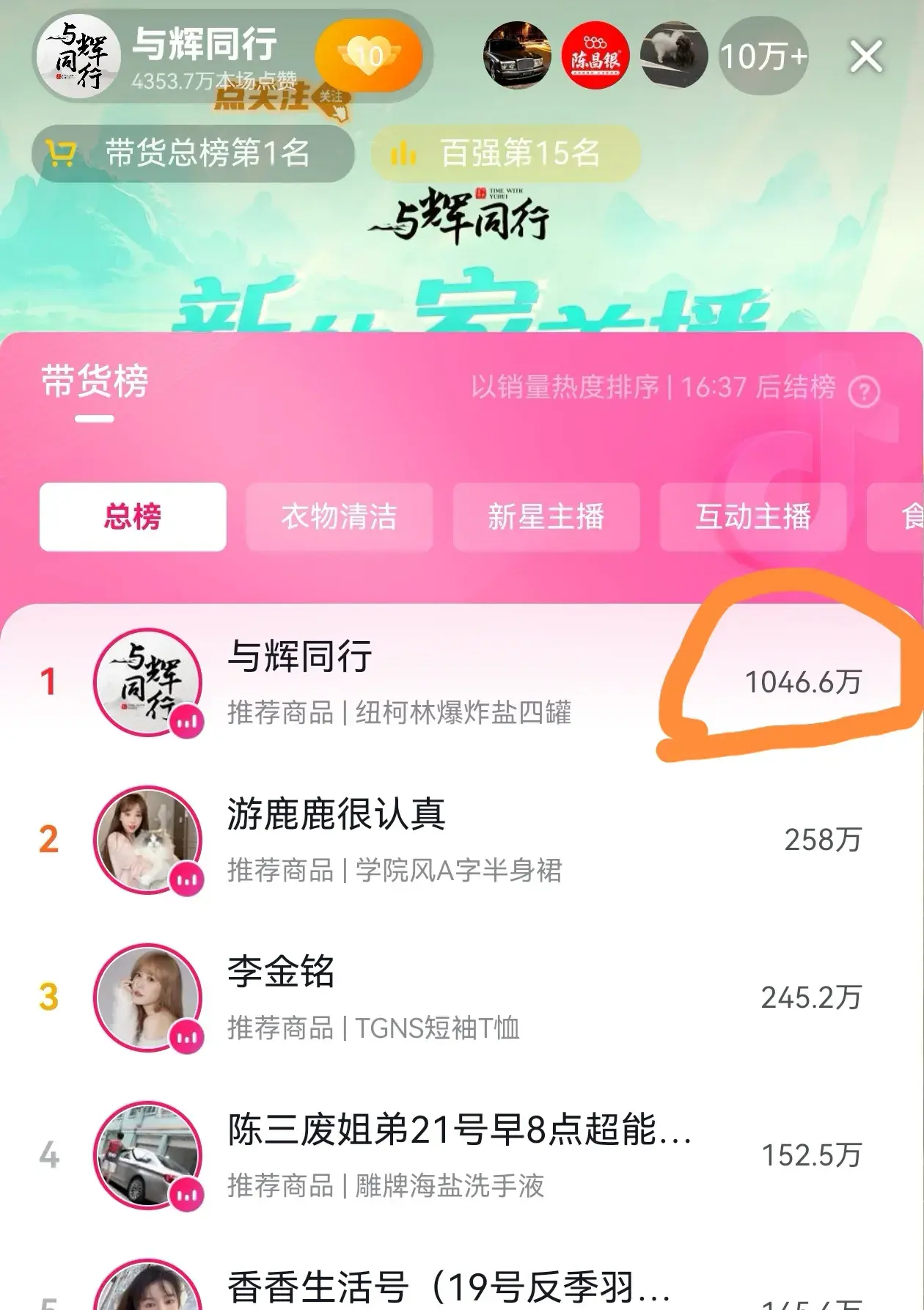Viewport: 924px width, 1310px height.
Task: Open 百强第15名 ranking chip
Action: point(506,153)
